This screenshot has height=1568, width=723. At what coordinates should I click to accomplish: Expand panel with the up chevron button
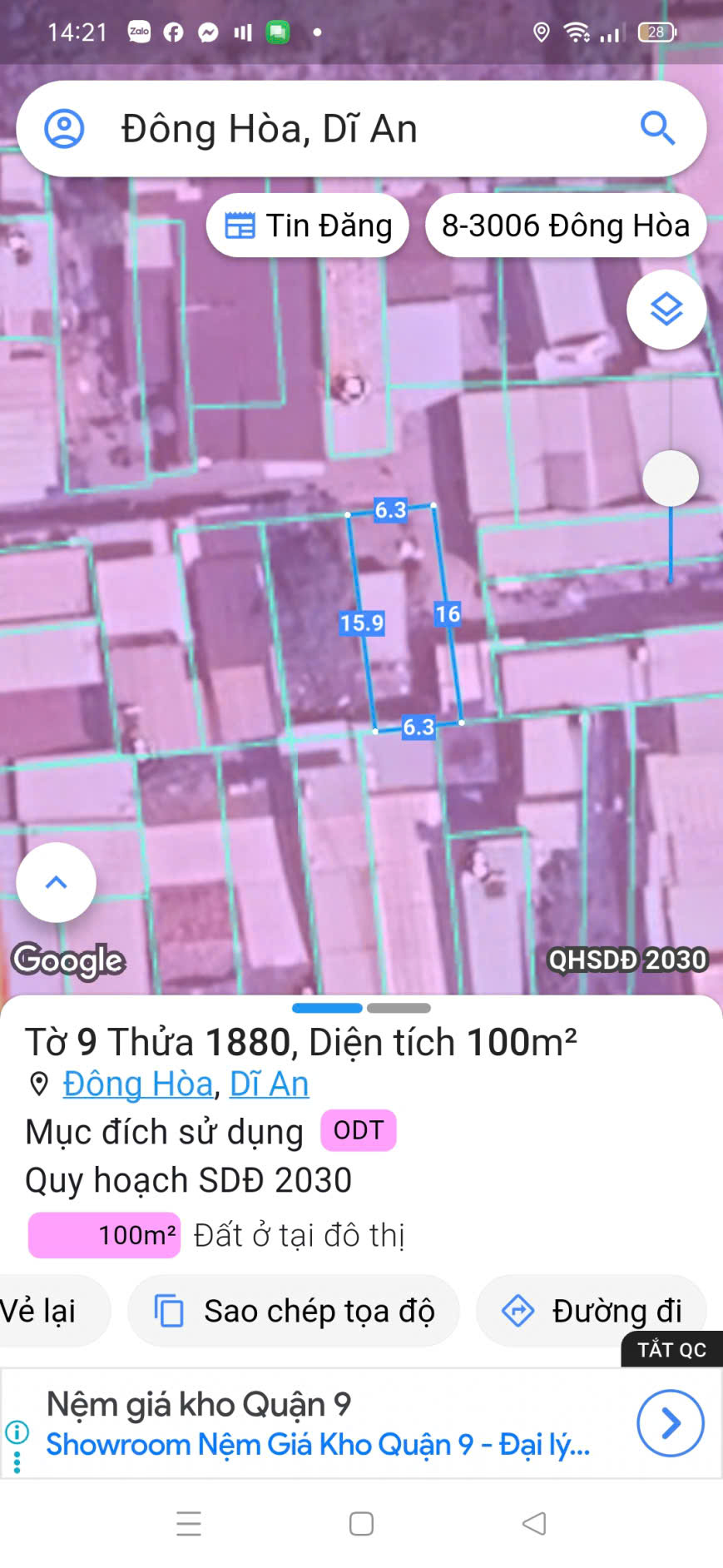pos(56,882)
